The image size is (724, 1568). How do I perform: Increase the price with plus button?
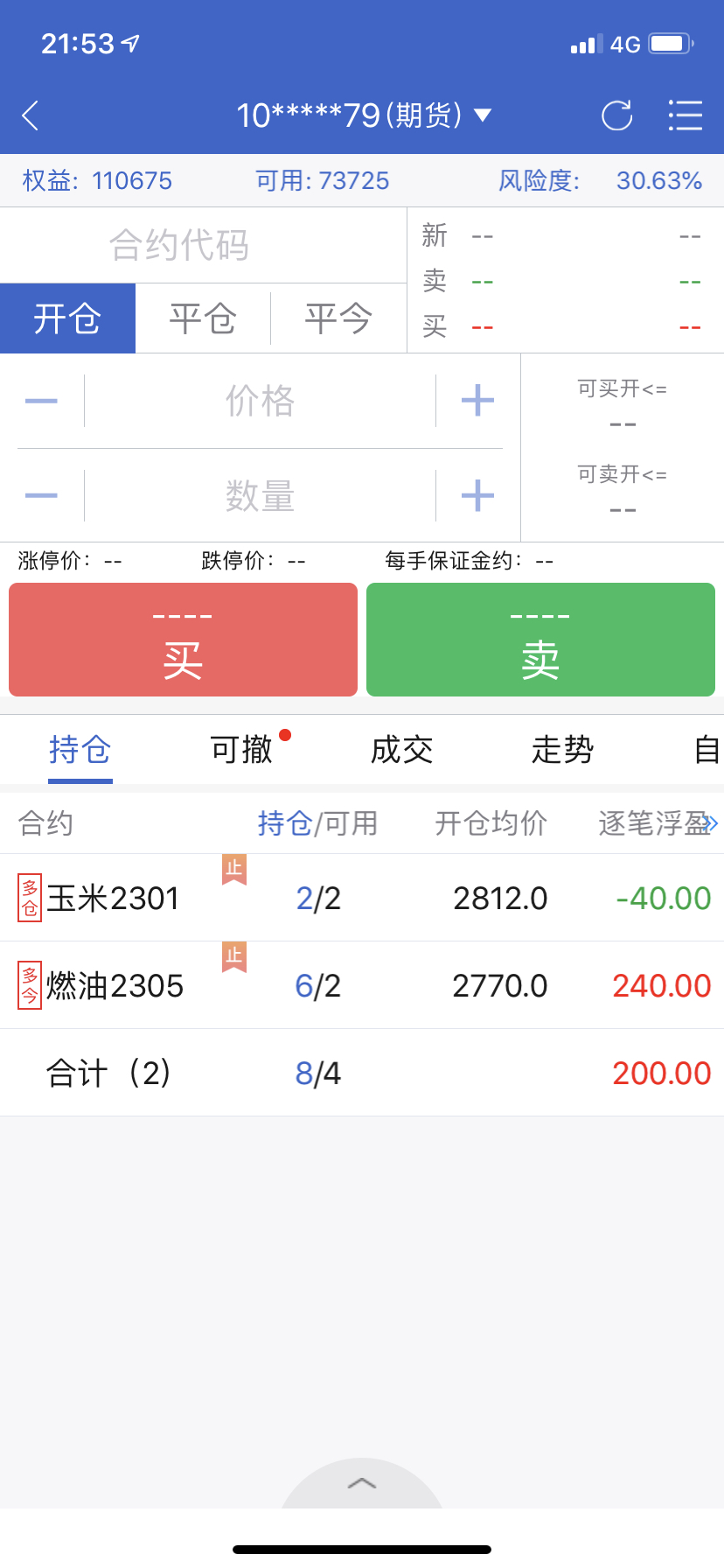point(477,401)
